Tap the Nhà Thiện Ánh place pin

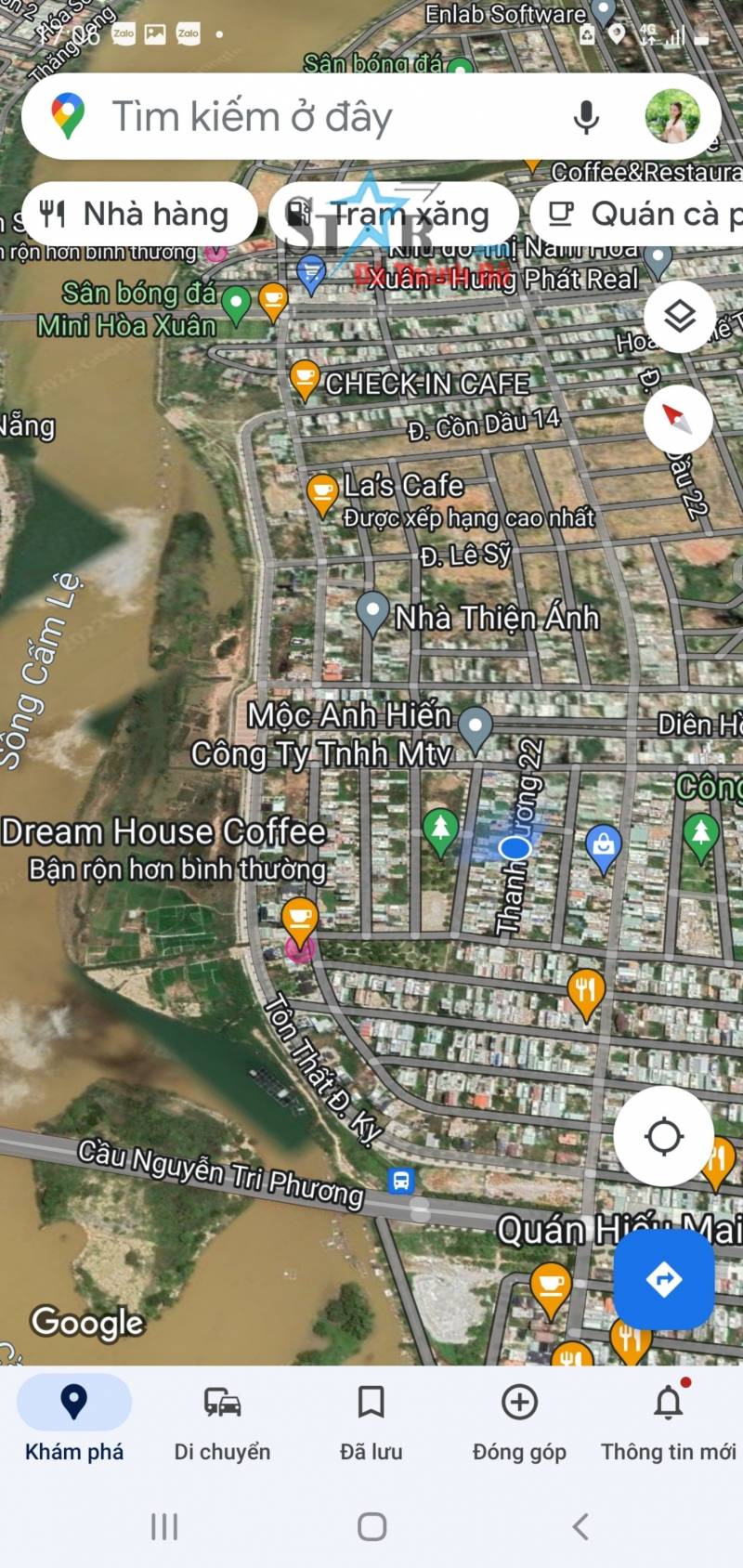click(x=372, y=614)
